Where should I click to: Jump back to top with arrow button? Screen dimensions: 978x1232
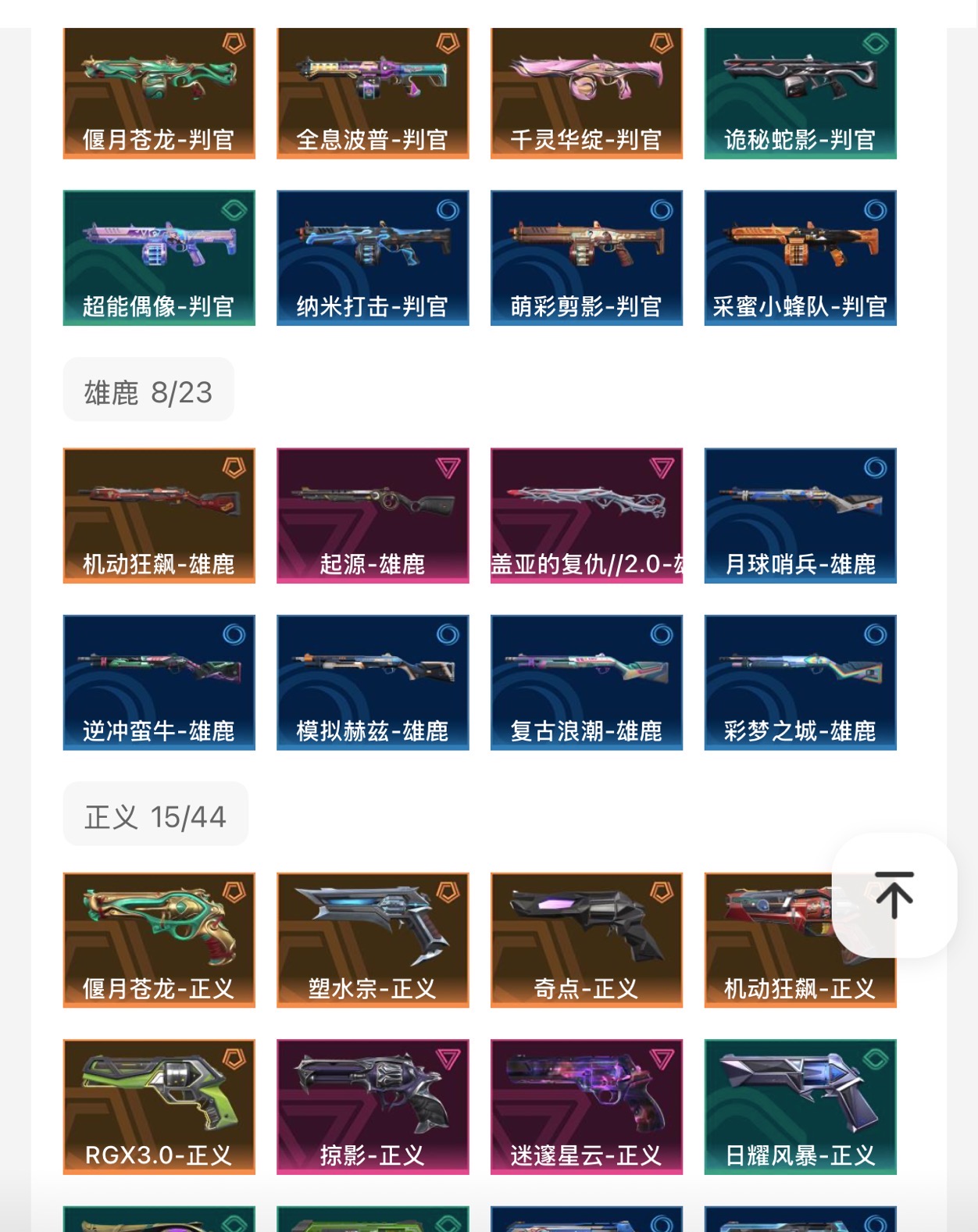coord(894,895)
